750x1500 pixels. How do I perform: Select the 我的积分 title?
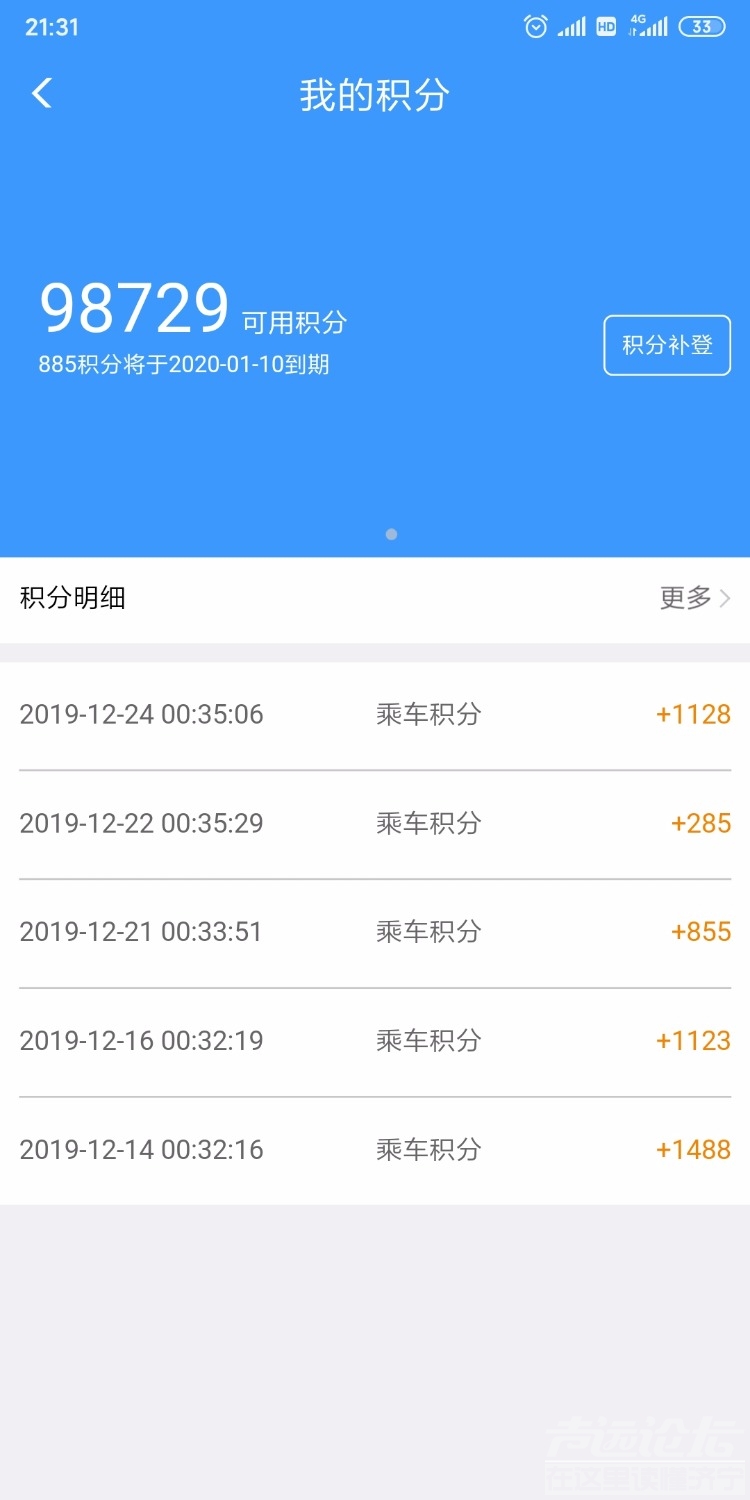tap(375, 94)
